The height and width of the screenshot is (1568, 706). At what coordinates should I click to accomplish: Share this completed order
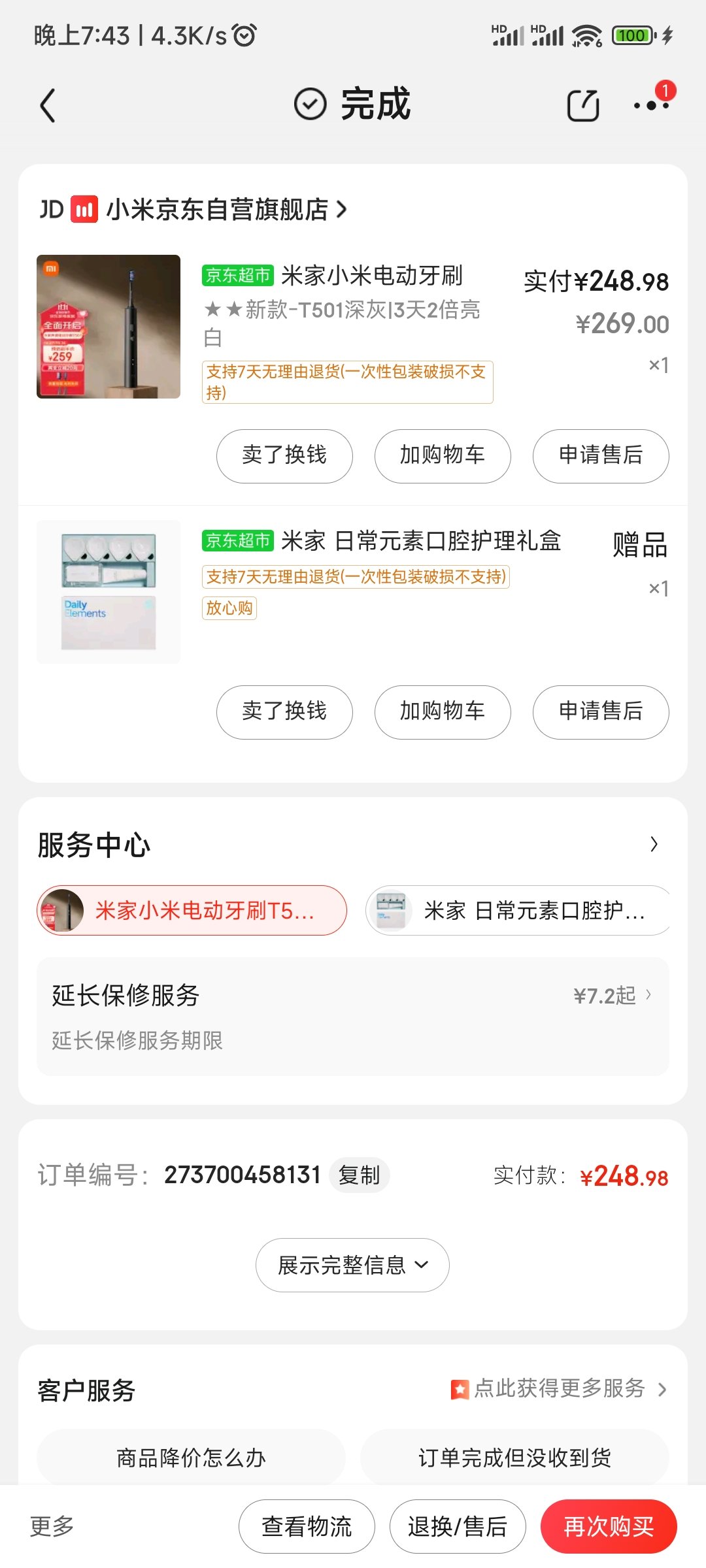[x=583, y=105]
